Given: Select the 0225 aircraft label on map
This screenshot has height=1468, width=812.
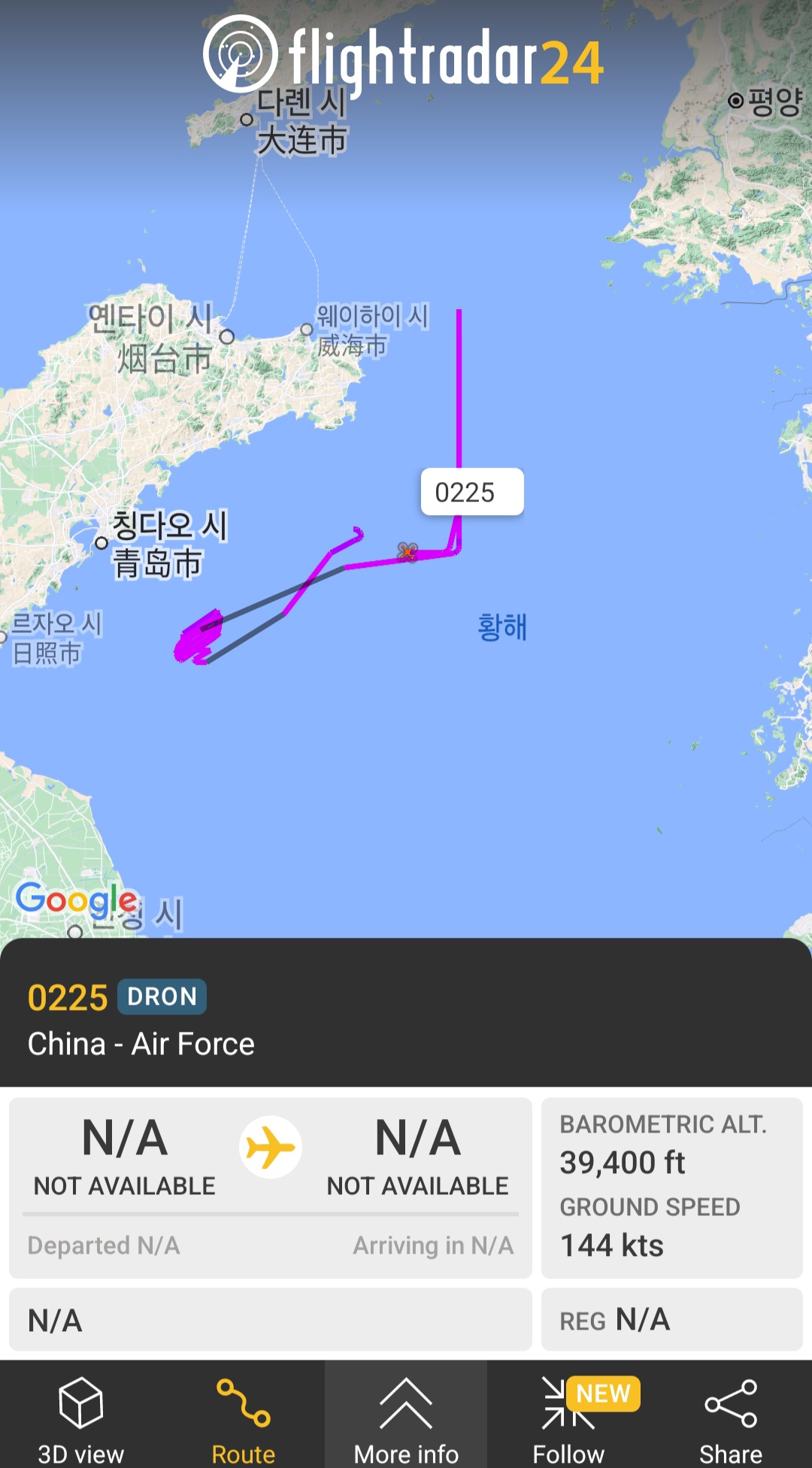Looking at the screenshot, I should point(471,493).
